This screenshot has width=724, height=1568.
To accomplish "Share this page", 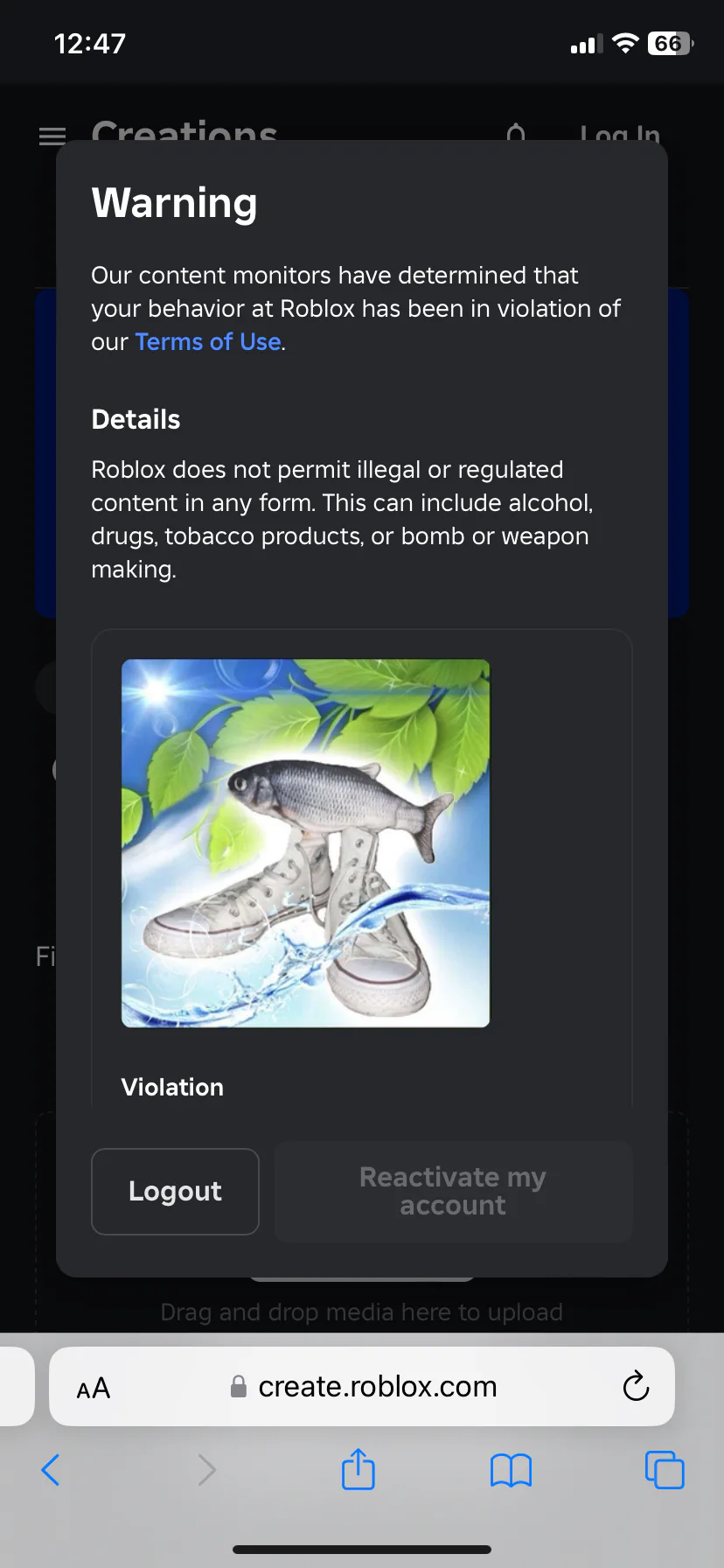I will 359,1469.
